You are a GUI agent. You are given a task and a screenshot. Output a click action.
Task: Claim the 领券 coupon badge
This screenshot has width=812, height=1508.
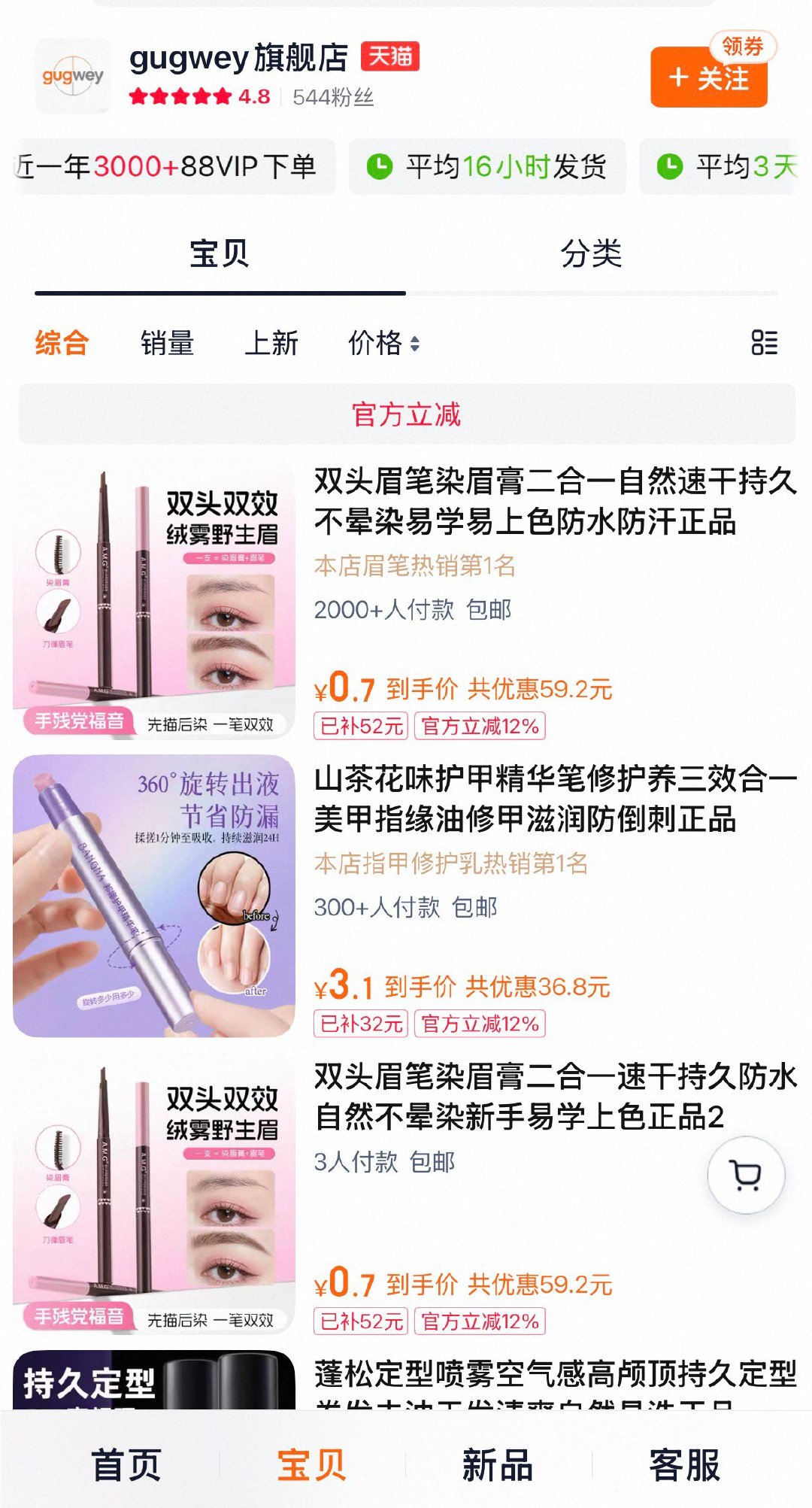pos(742,47)
